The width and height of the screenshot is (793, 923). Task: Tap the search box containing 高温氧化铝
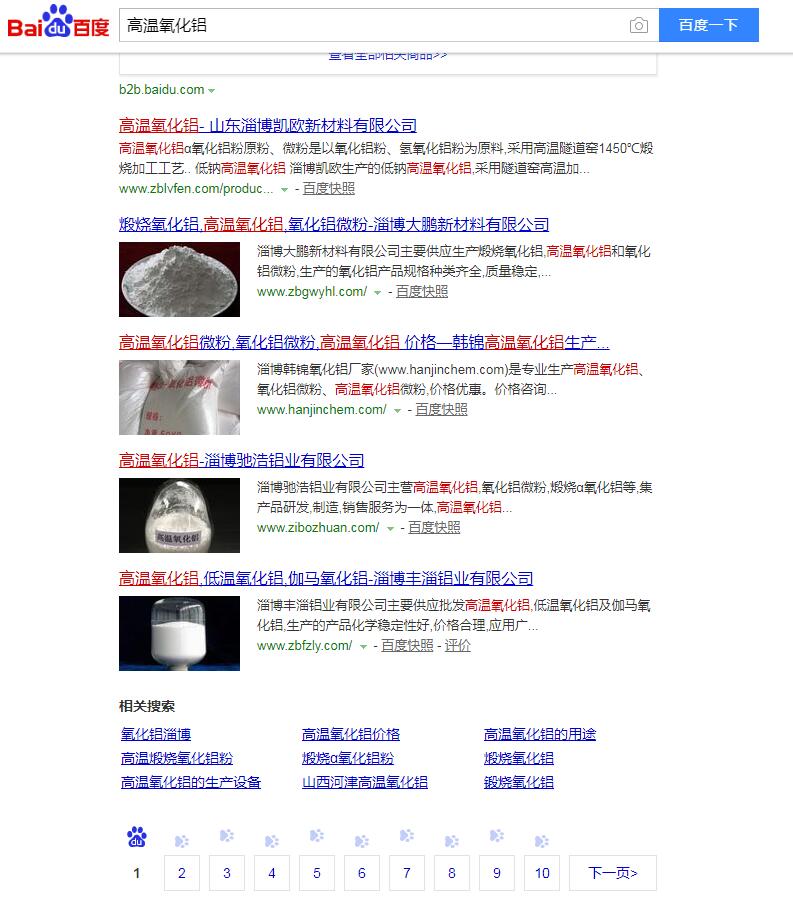[370, 25]
